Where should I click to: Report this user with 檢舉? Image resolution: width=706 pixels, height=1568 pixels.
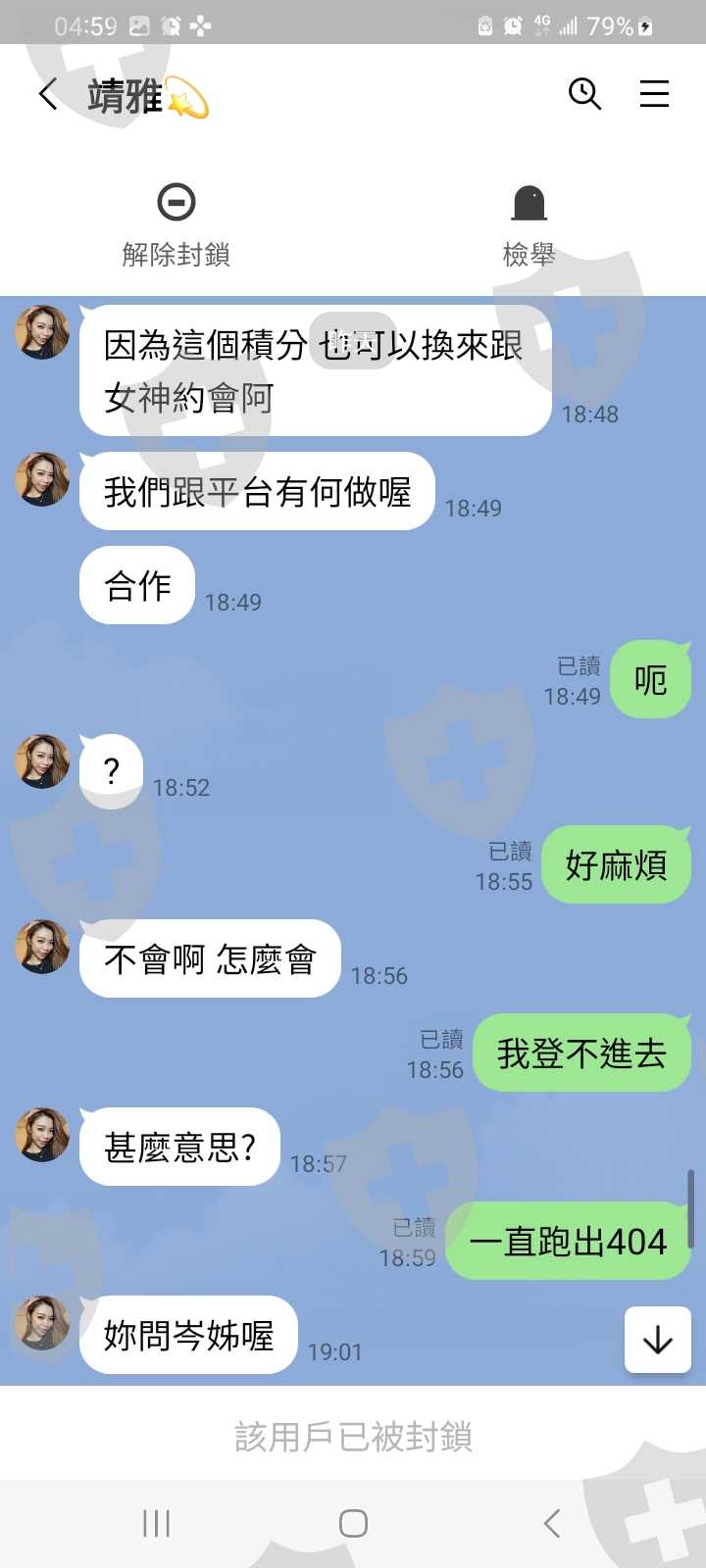(x=529, y=226)
